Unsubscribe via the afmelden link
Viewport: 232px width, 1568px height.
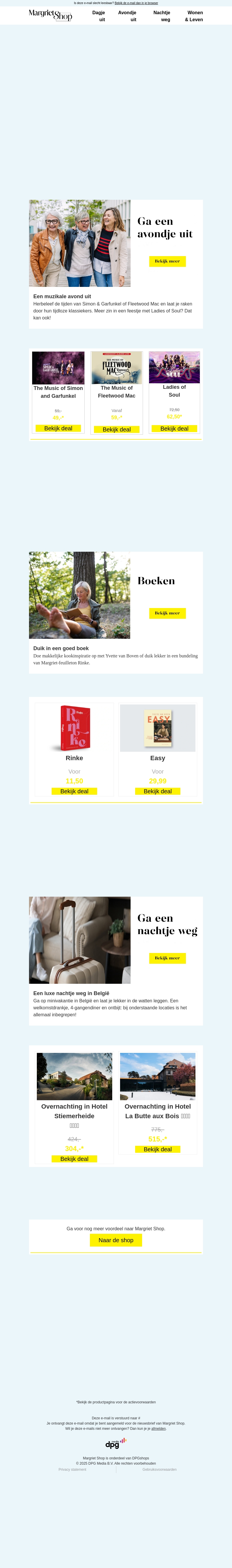coord(159,1429)
